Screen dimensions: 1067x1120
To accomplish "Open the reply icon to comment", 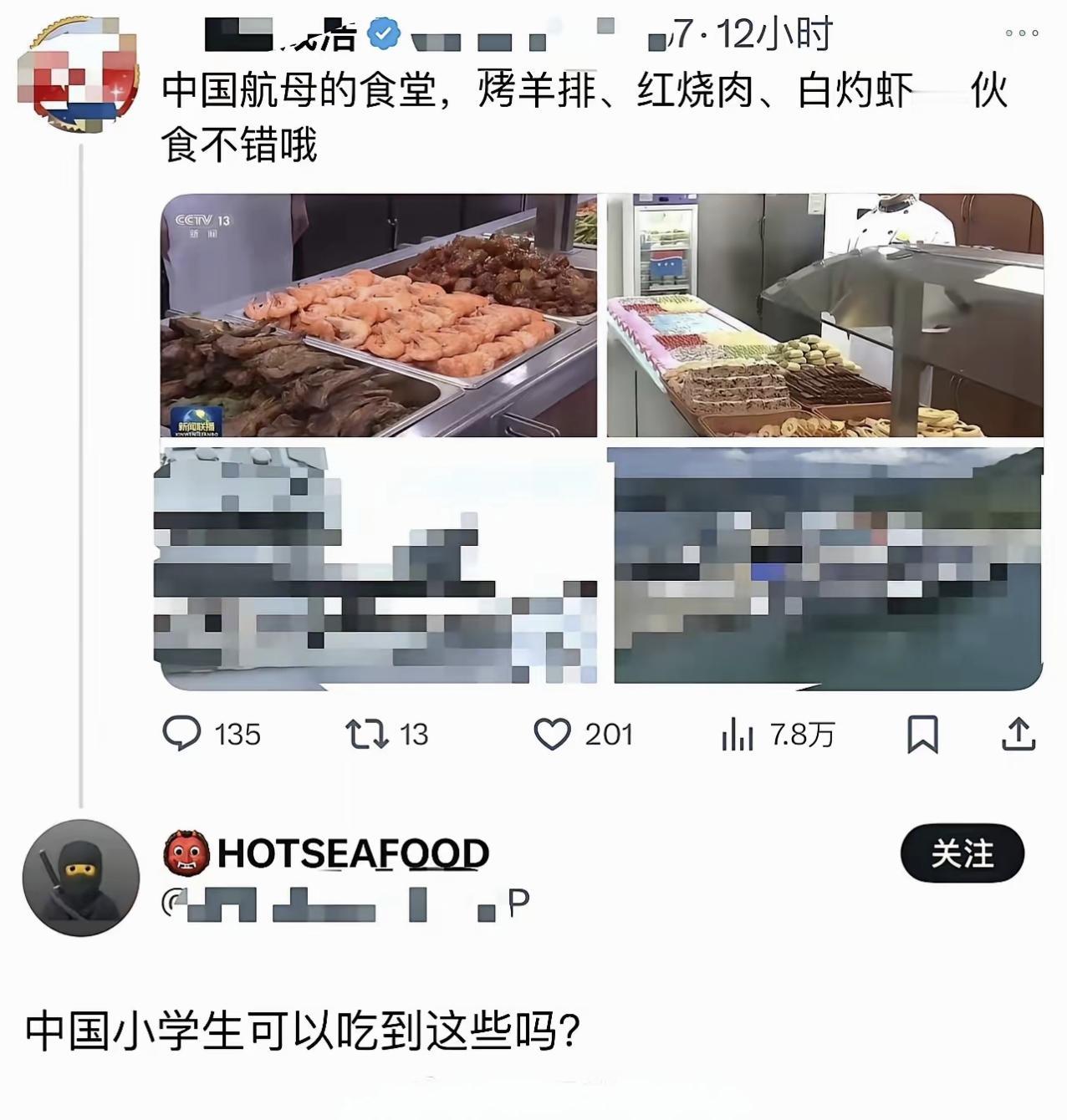I will tap(181, 736).
